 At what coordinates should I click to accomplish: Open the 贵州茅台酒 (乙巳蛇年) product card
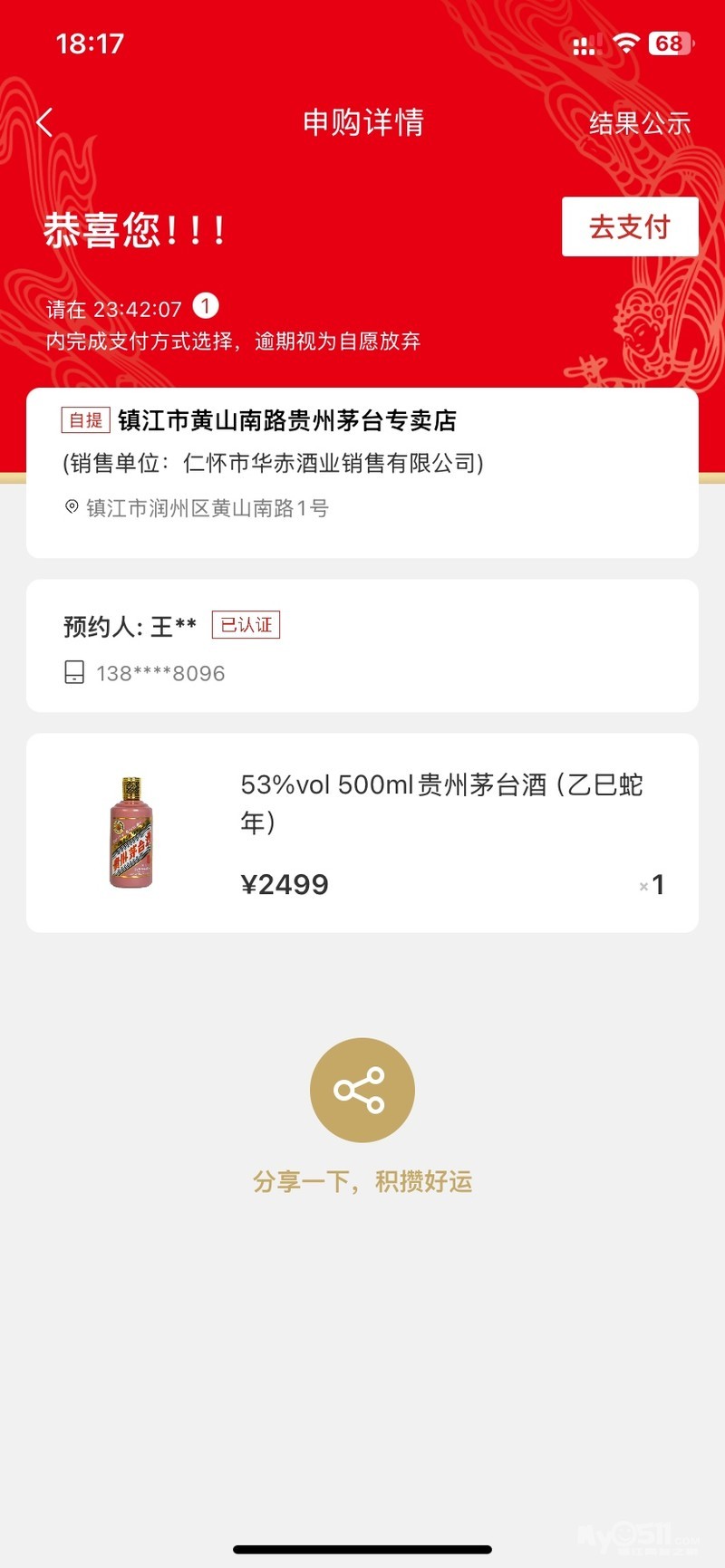362,832
